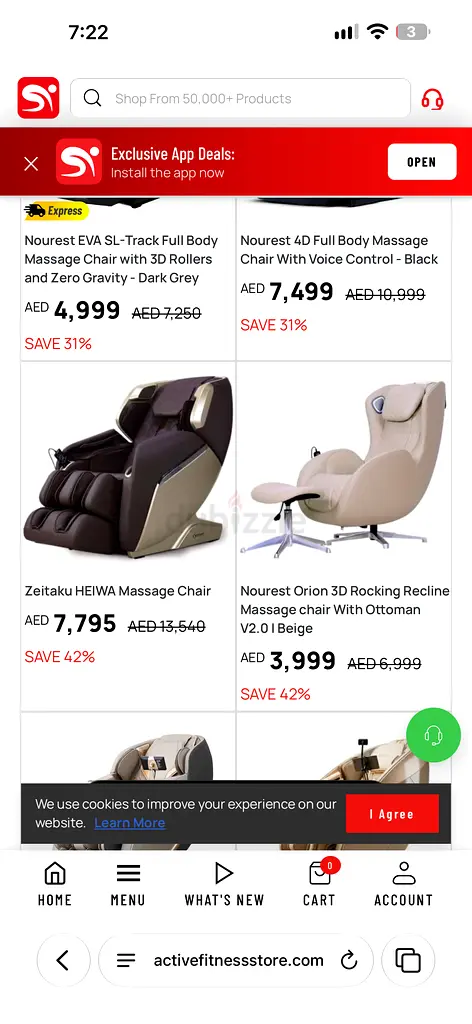Image resolution: width=472 pixels, height=1024 pixels.
Task: Open Nourest EVA SL-Track massage chair product
Action: (x=121, y=259)
